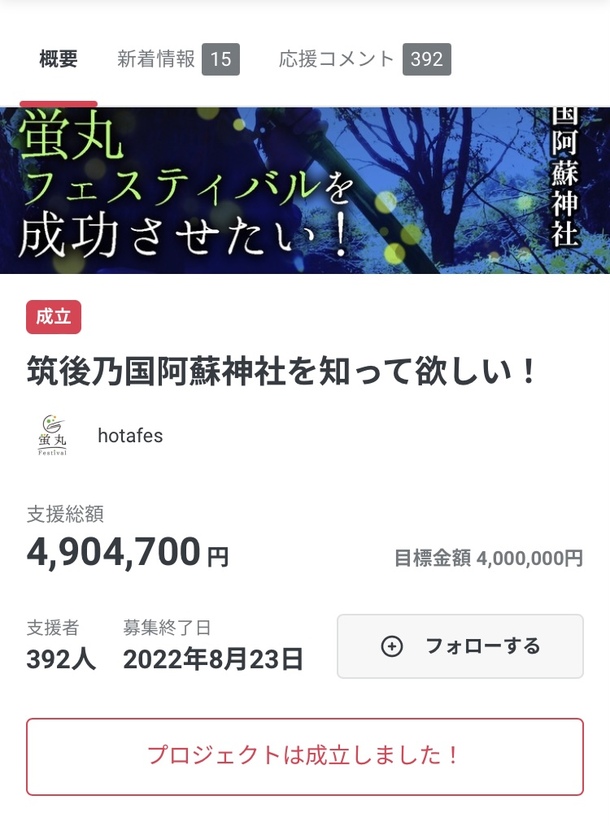610x826 pixels.
Task: Select the 概要 tab
Action: pyautogui.click(x=58, y=59)
